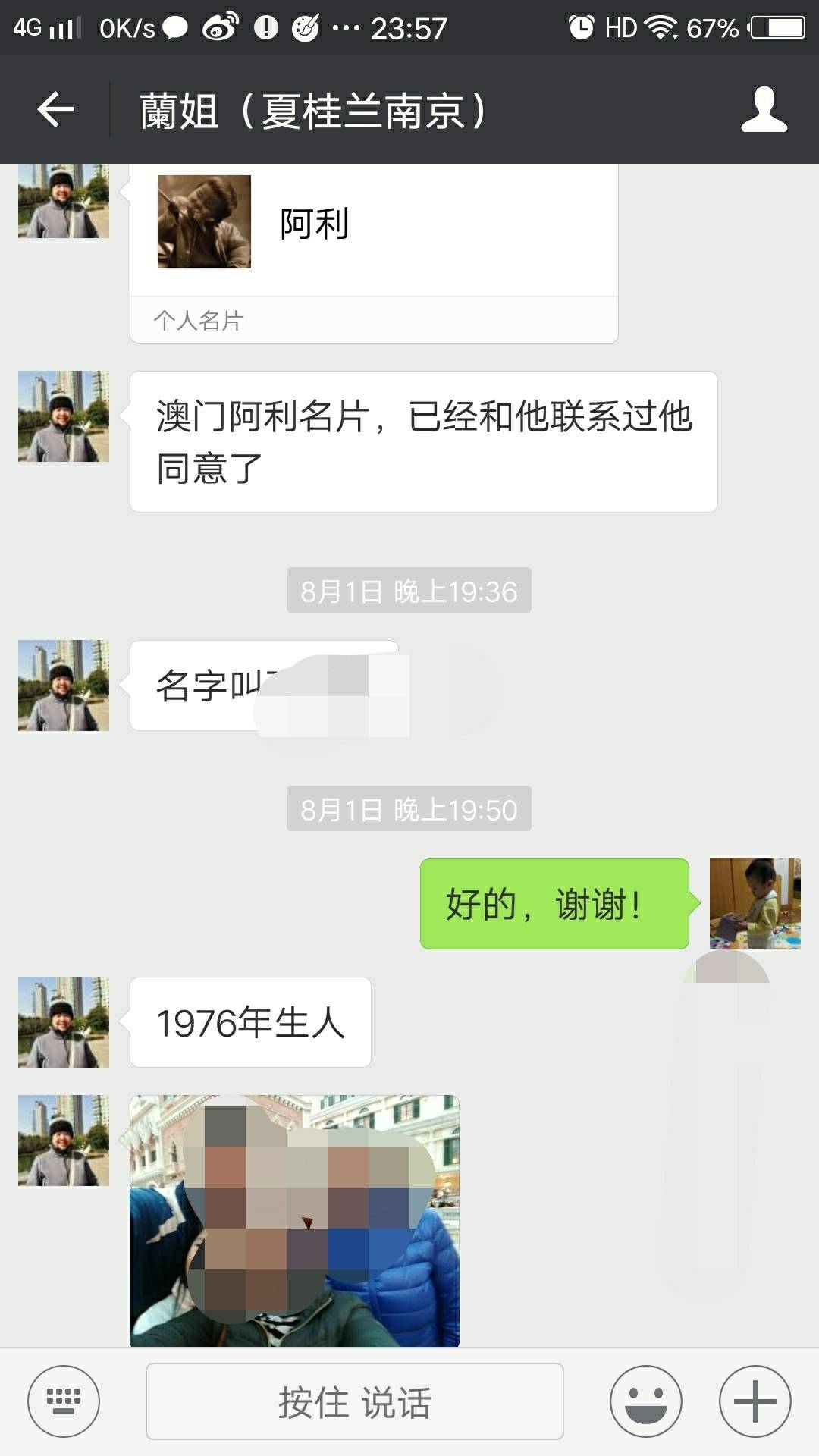View the received photo message
Image resolution: width=819 pixels, height=1456 pixels.
coord(294,1219)
